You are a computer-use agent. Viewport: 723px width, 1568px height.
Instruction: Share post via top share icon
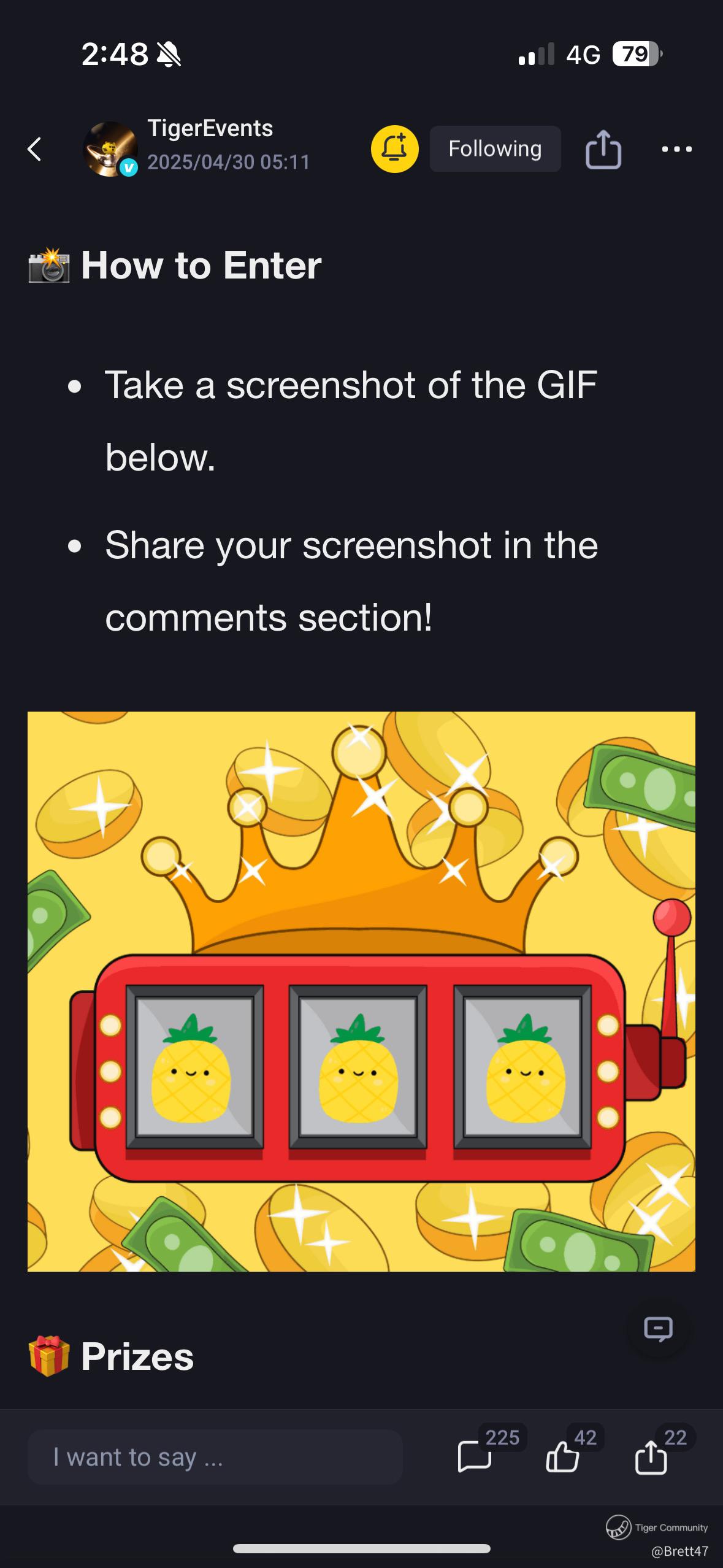click(603, 149)
